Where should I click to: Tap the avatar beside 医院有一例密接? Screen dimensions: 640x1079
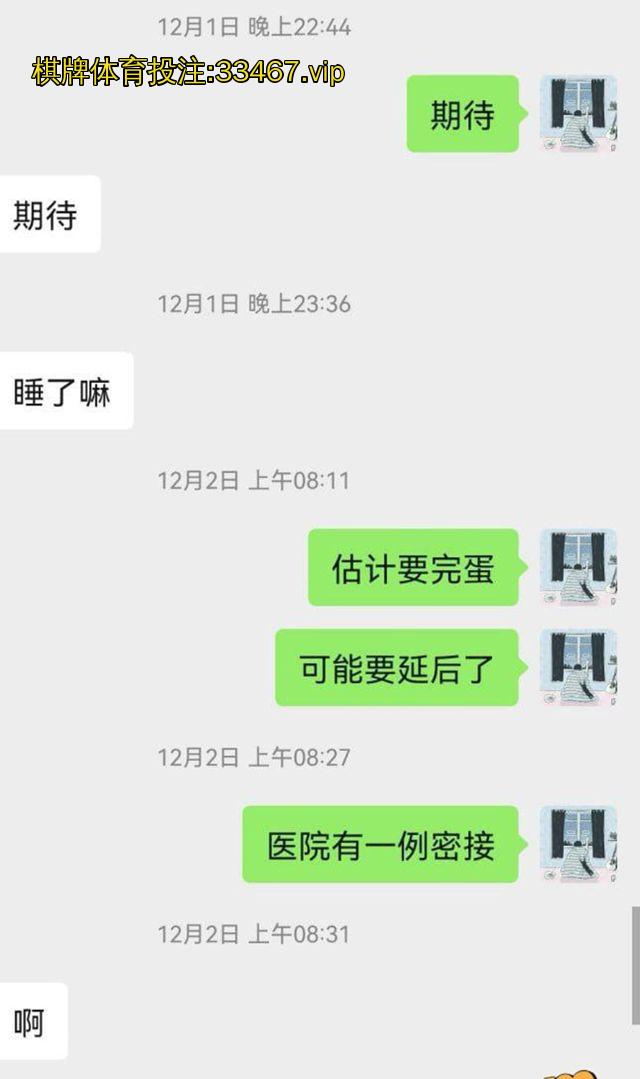(x=578, y=844)
